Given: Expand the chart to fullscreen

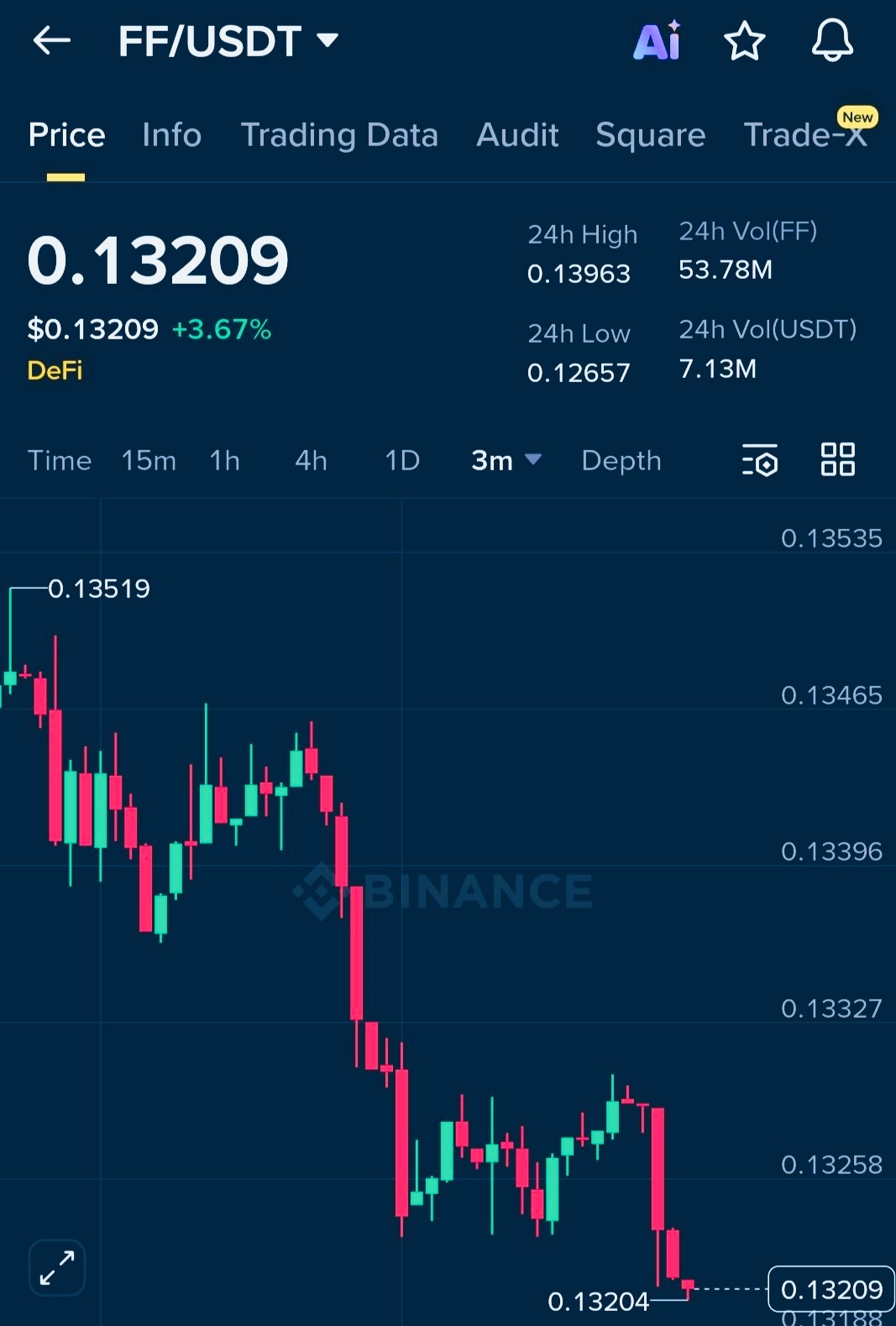Looking at the screenshot, I should (57, 1267).
